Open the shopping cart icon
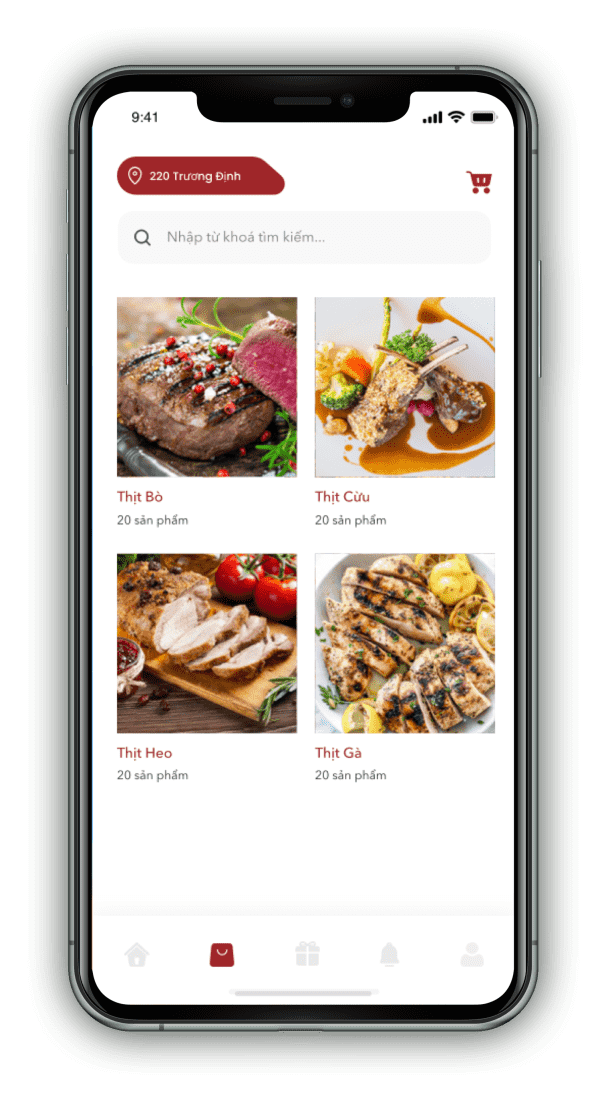Screen dimensions: 608x1097 479,182
